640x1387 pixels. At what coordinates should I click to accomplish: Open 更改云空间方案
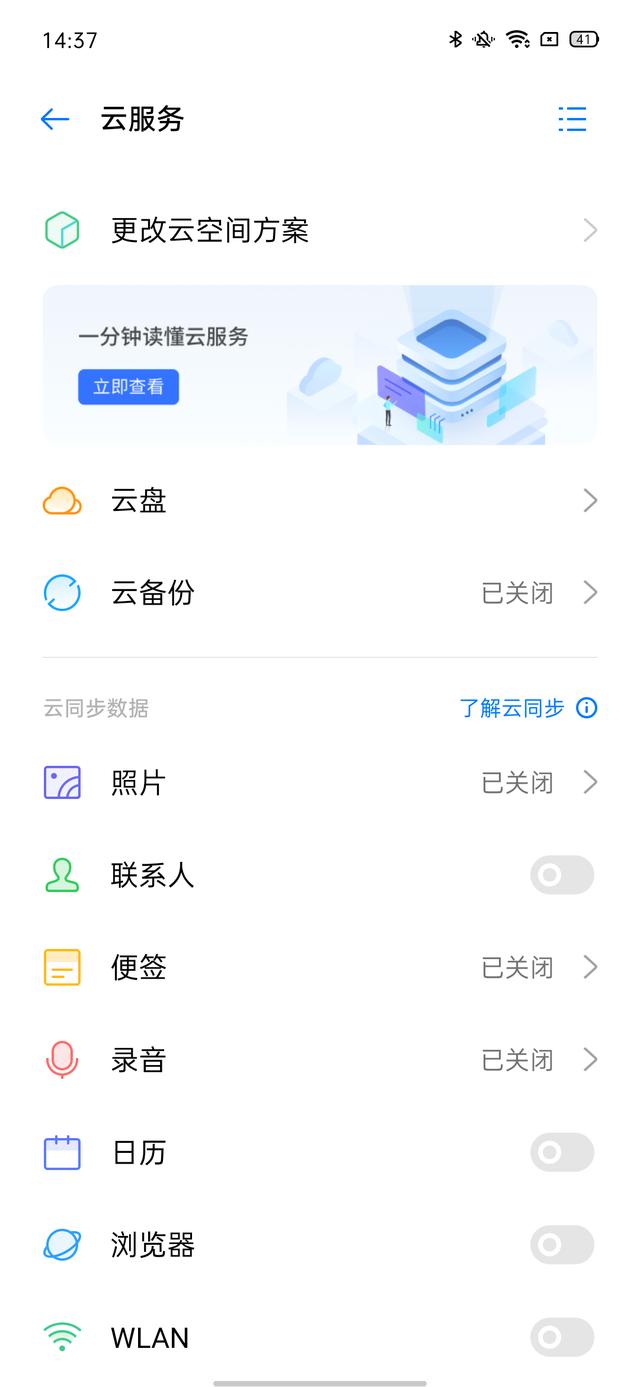pyautogui.click(x=320, y=231)
